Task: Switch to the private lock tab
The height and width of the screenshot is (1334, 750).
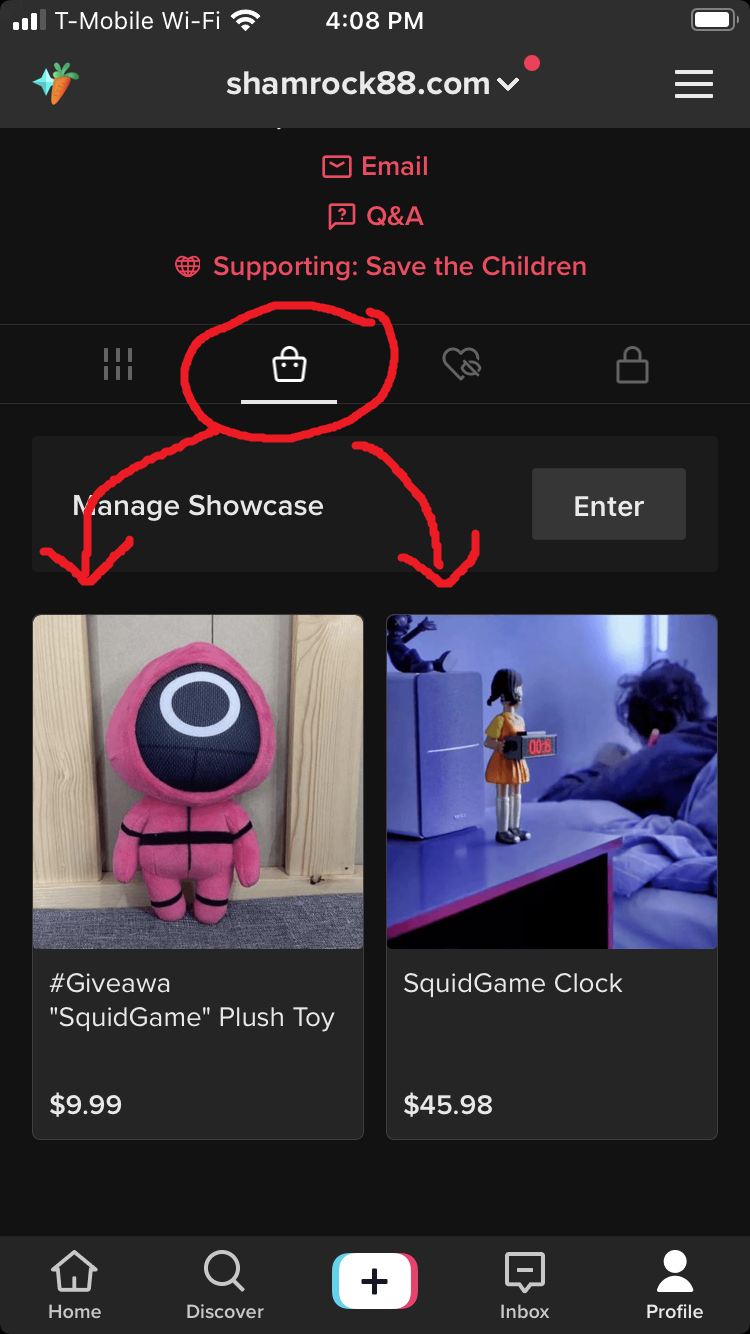Action: coord(632,364)
